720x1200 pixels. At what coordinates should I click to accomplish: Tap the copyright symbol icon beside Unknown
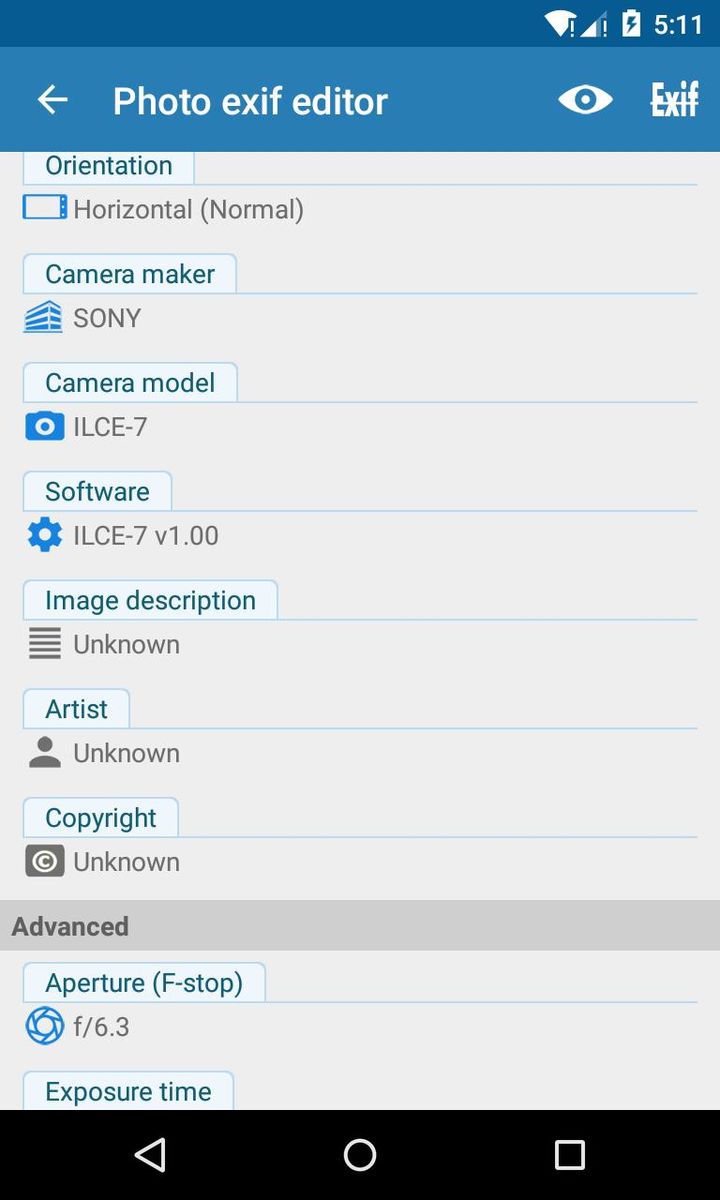click(x=44, y=861)
